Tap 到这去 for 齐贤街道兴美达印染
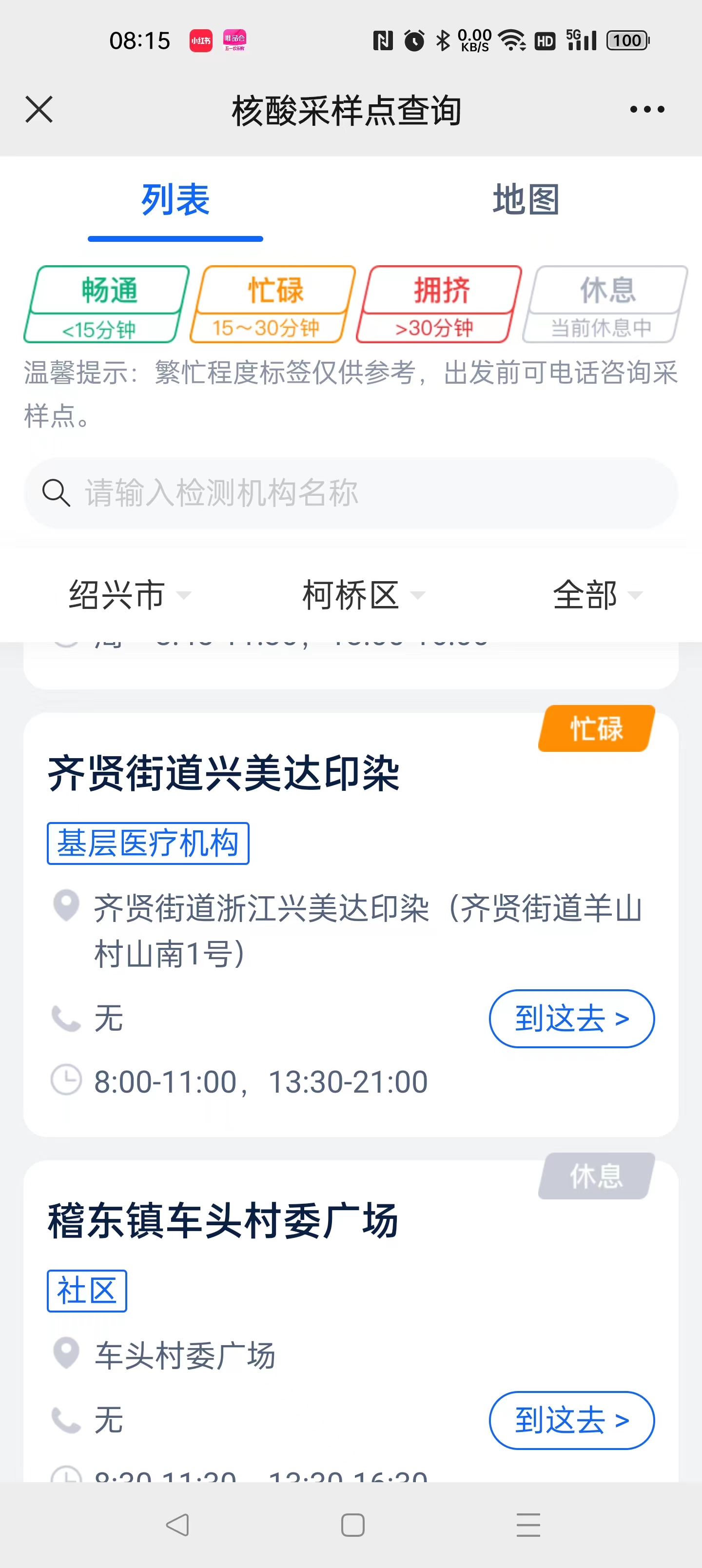 click(572, 1019)
